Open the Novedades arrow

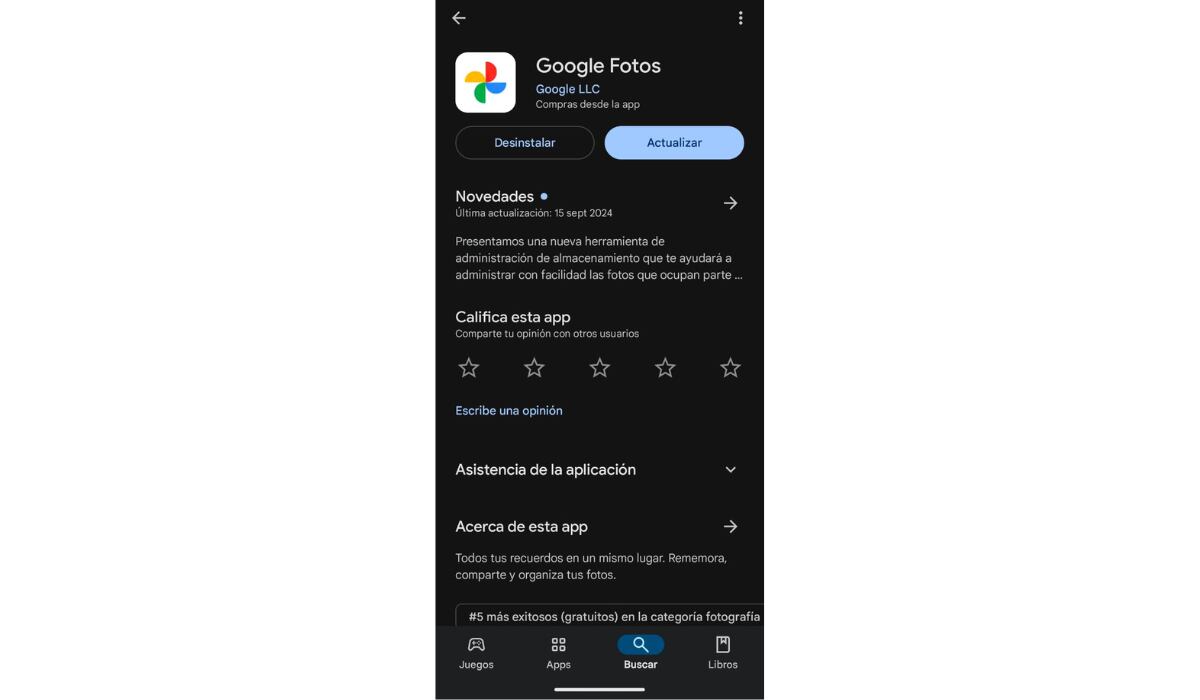[730, 203]
